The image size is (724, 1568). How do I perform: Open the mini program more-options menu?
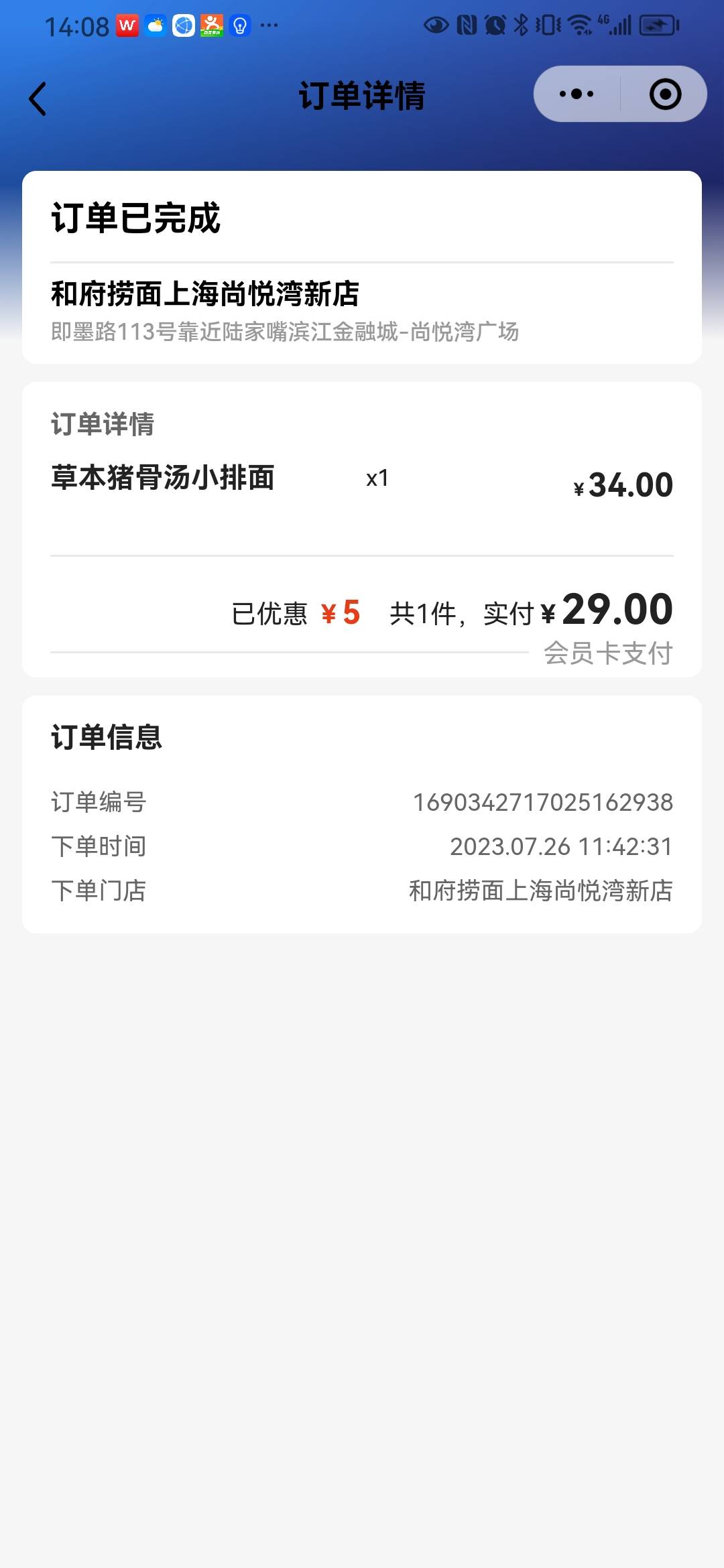click(x=577, y=94)
